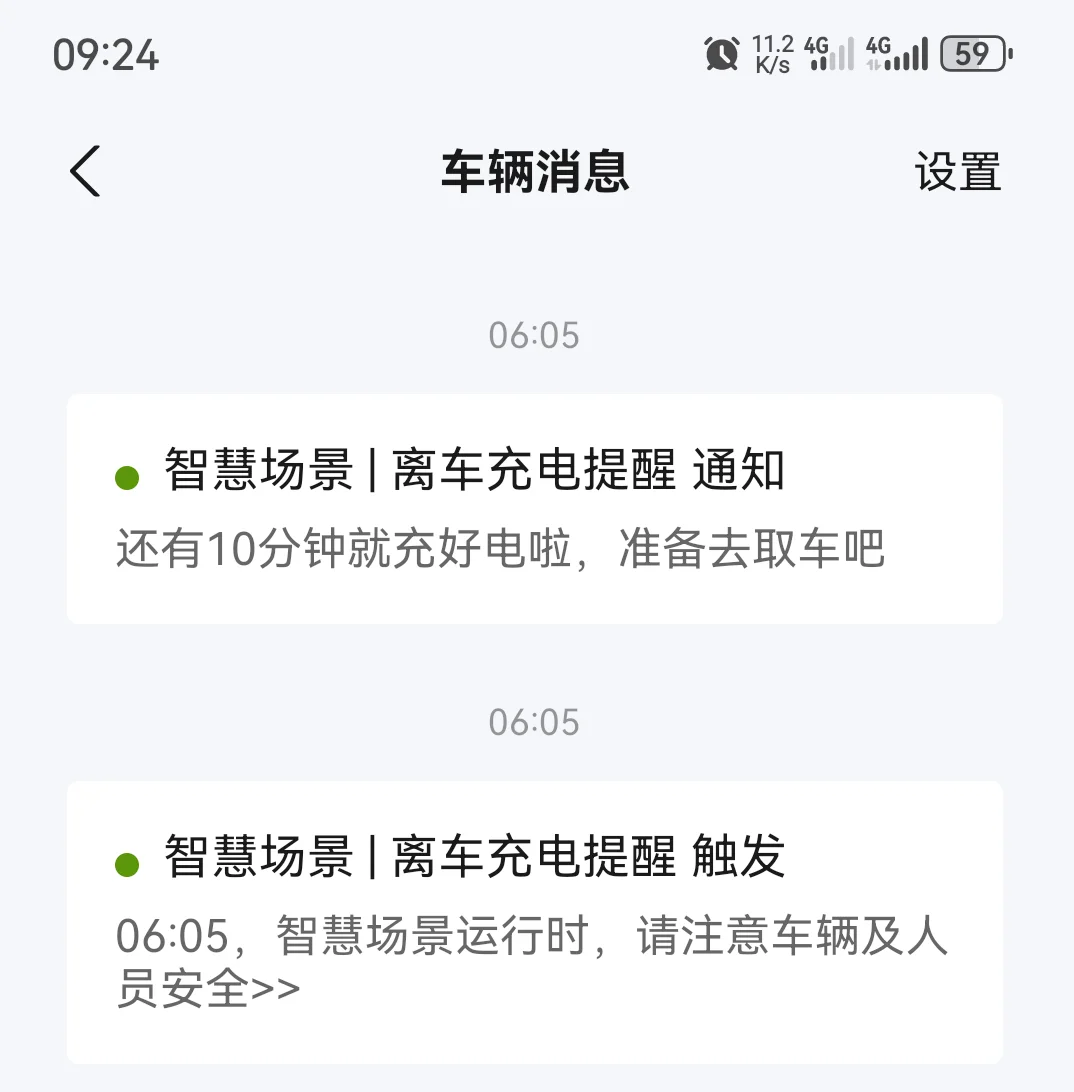Open the 离车充电提醒 触发 message card
Screen dimensions: 1074x1092
(534, 921)
